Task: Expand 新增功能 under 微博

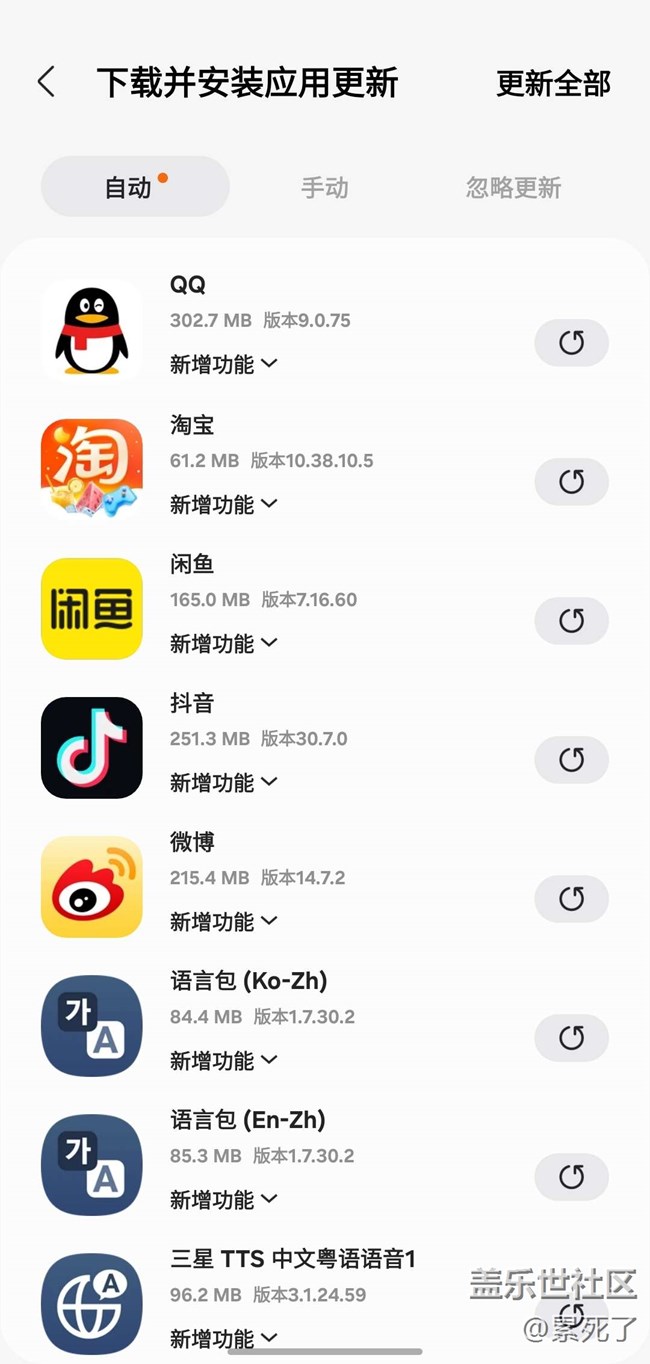Action: tap(223, 921)
